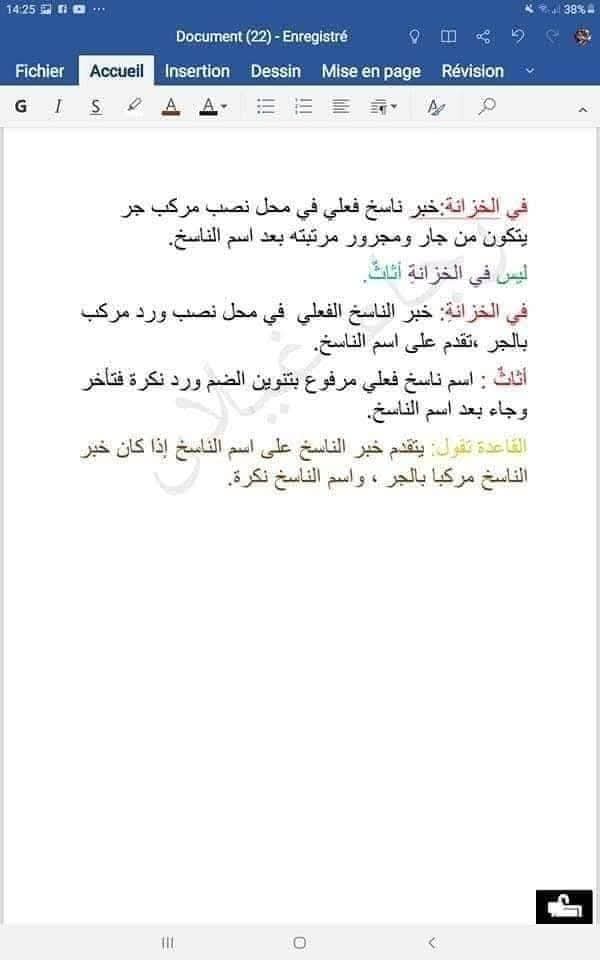Share the document

(483, 36)
